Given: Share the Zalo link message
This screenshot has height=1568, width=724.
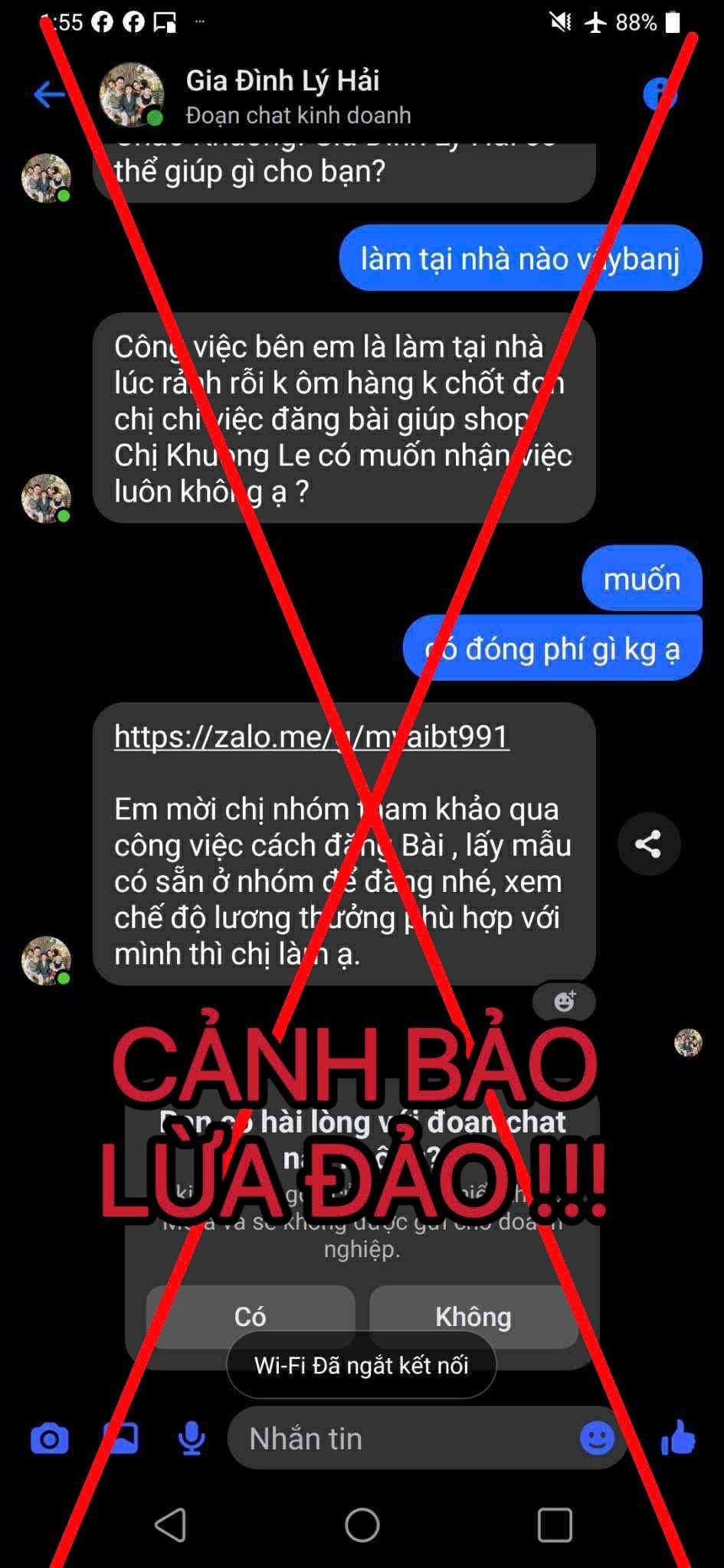Looking at the screenshot, I should click(x=648, y=844).
